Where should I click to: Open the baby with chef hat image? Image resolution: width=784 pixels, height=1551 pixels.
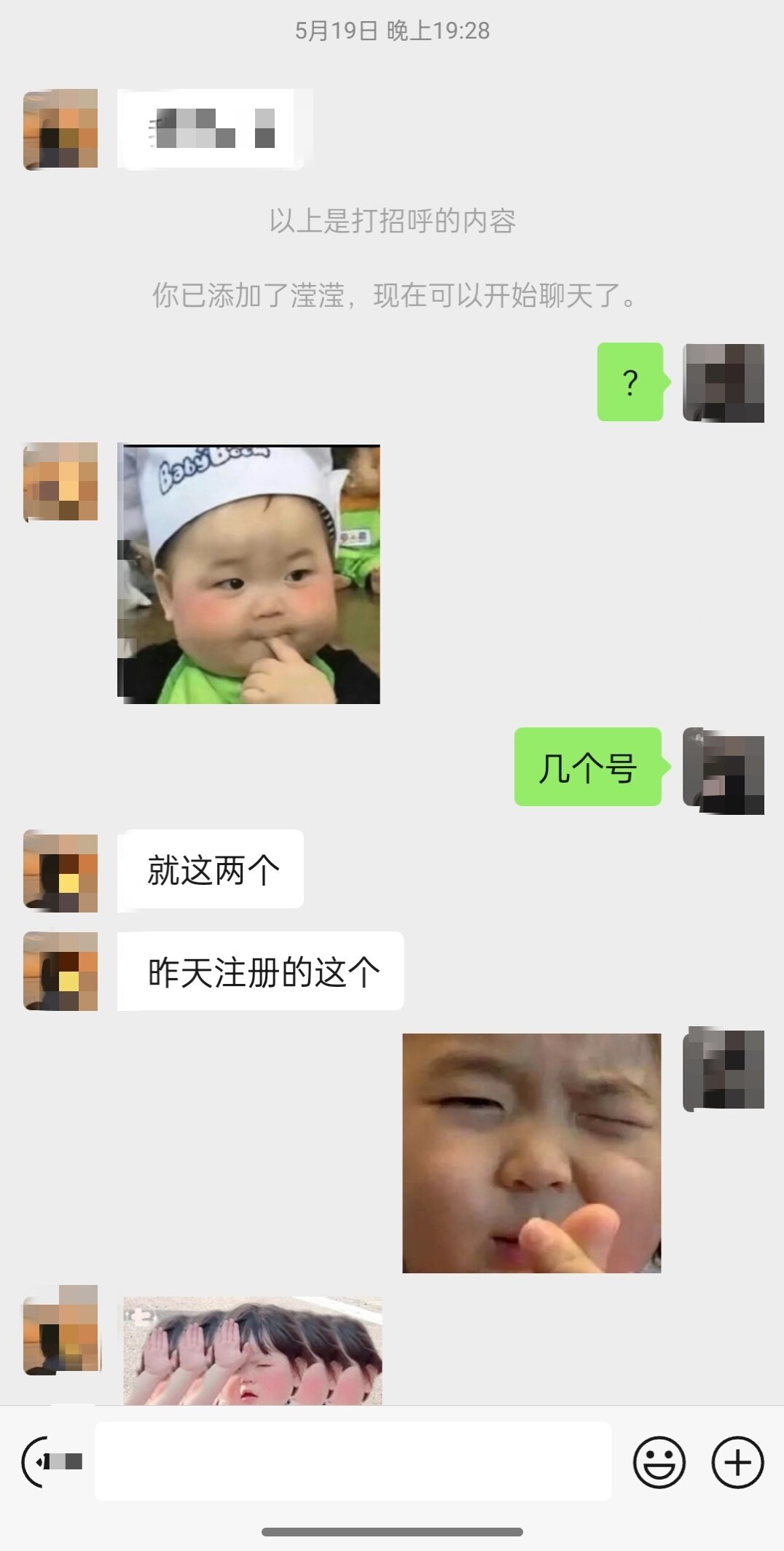[x=249, y=574]
